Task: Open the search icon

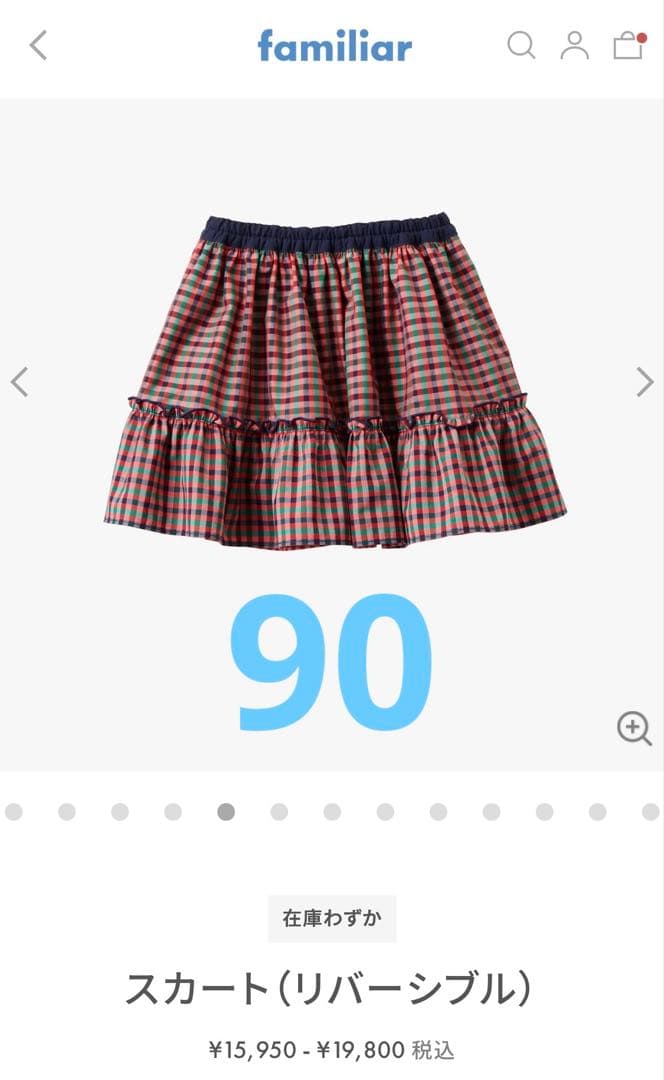Action: point(521,45)
